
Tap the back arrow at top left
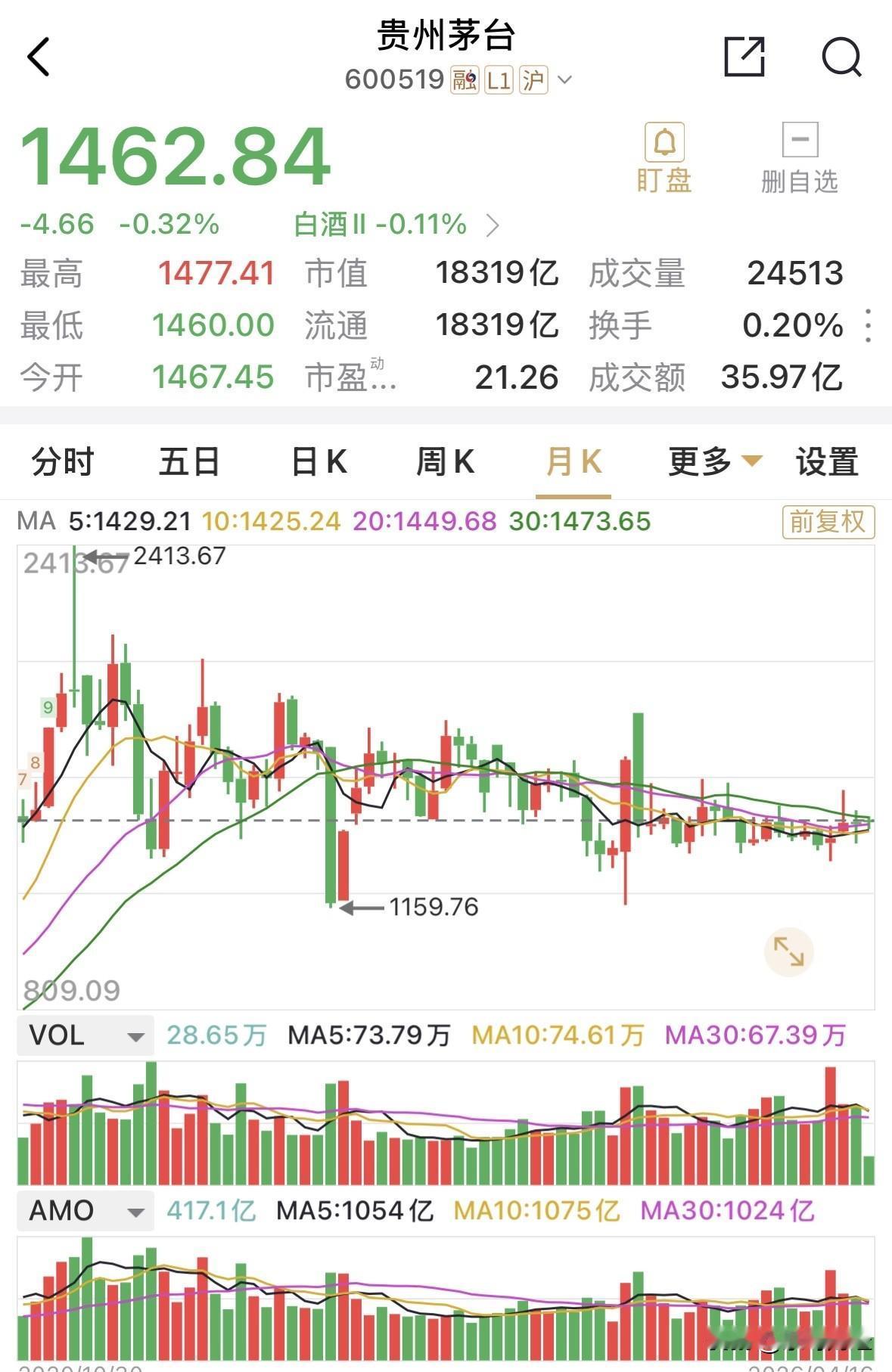pyautogui.click(x=39, y=57)
